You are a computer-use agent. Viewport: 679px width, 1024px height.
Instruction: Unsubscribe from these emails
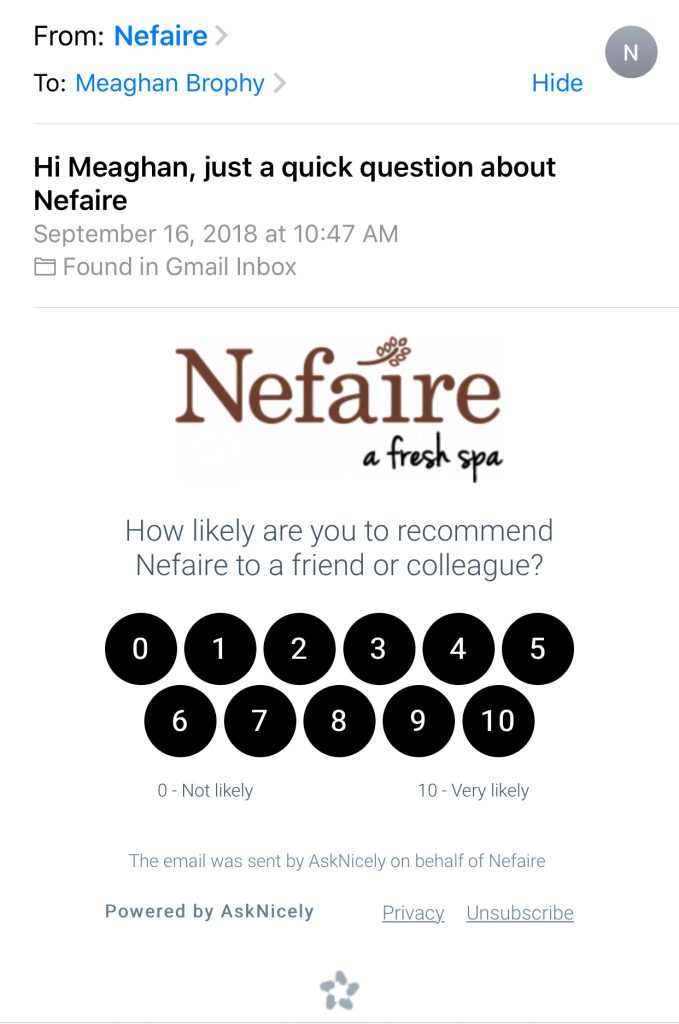click(520, 912)
